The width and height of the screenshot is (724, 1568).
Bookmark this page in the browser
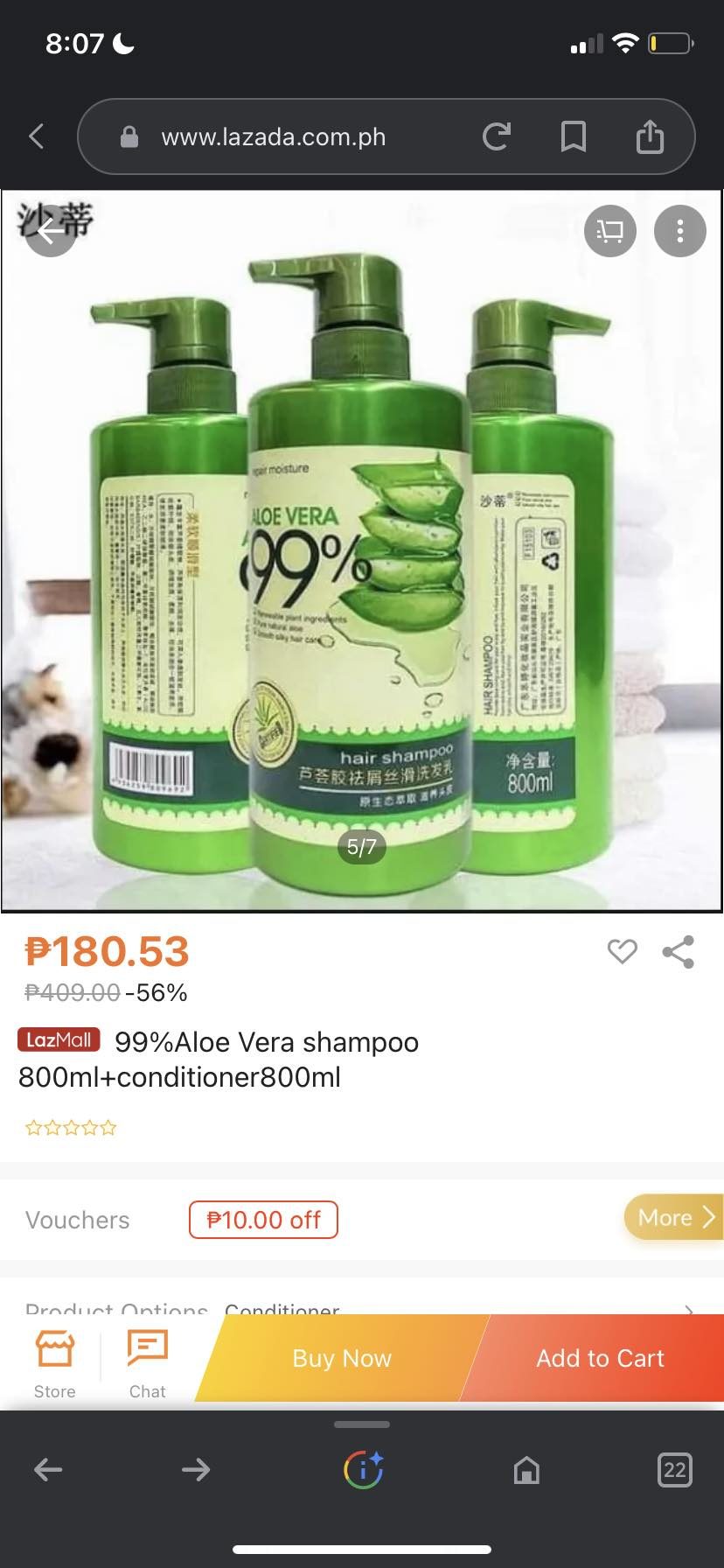click(x=573, y=136)
